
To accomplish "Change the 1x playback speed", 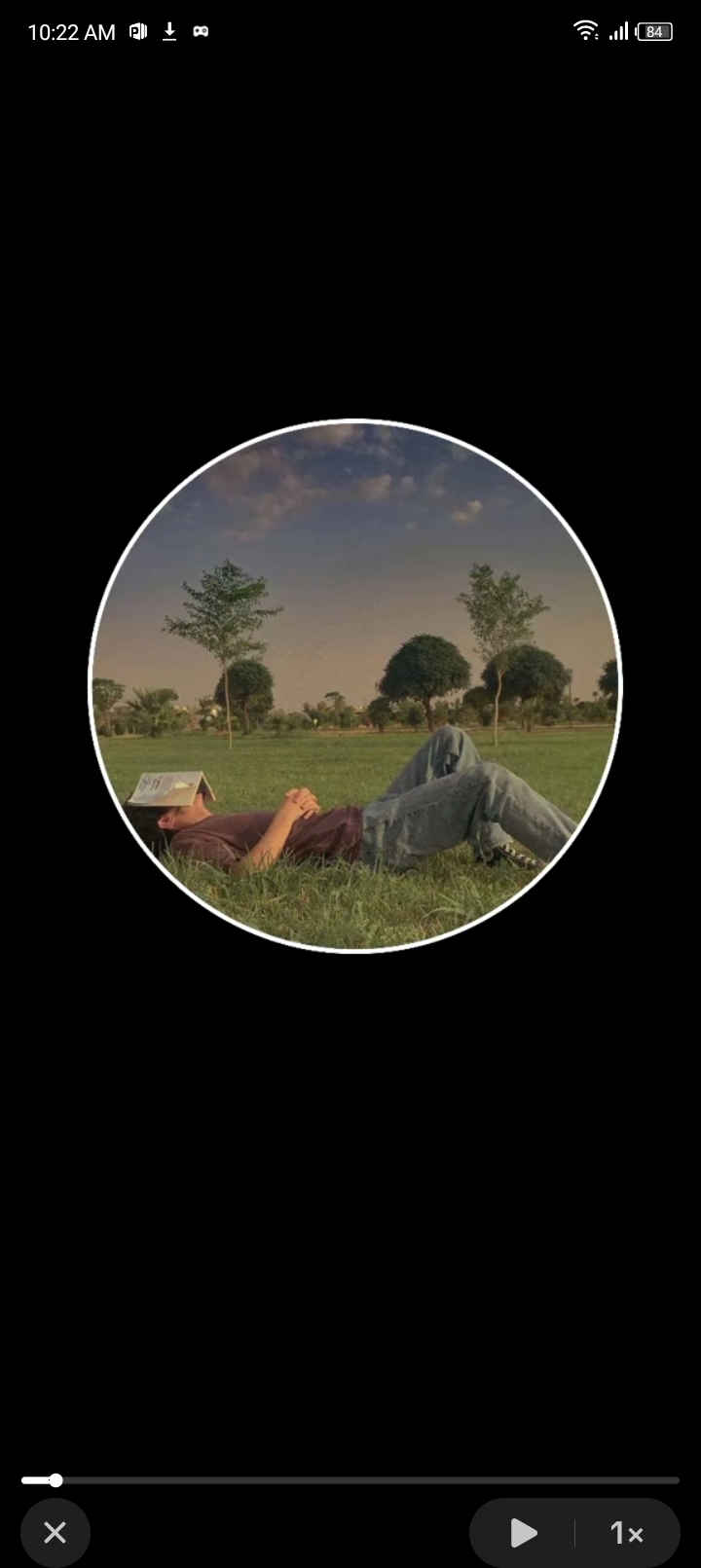I will pyautogui.click(x=626, y=1533).
